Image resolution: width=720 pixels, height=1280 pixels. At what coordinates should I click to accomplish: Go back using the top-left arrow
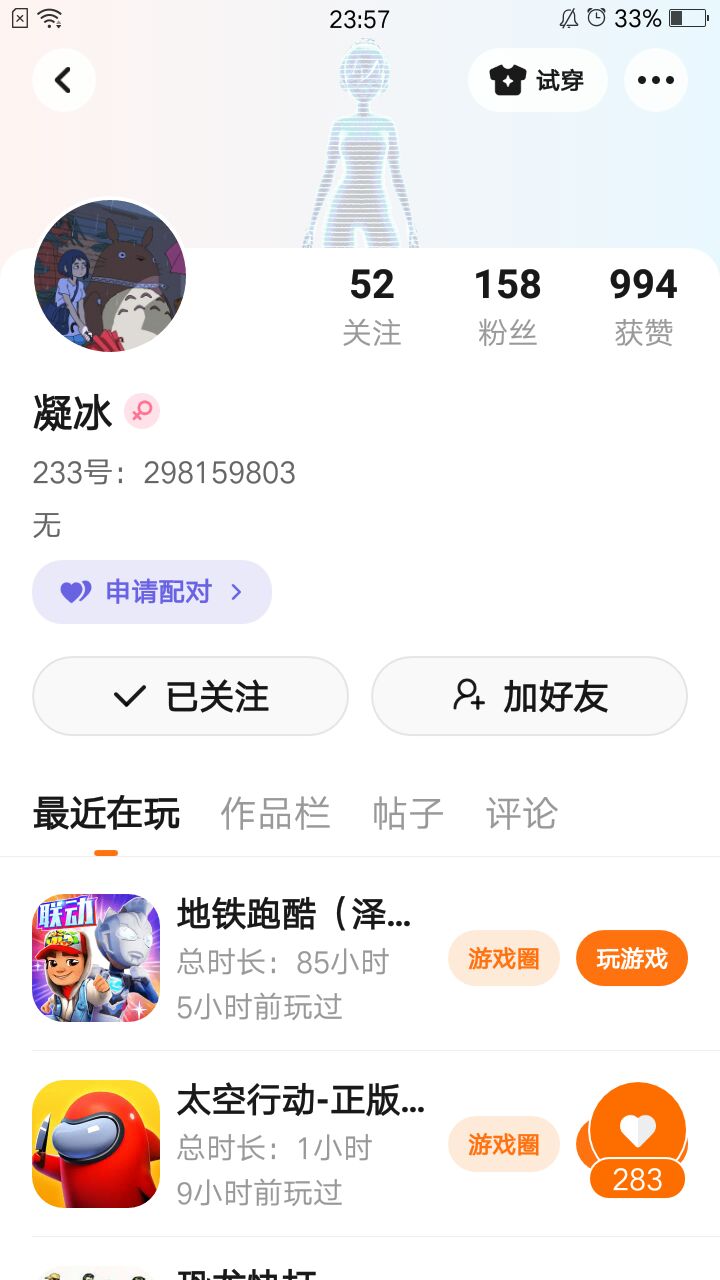[63, 80]
